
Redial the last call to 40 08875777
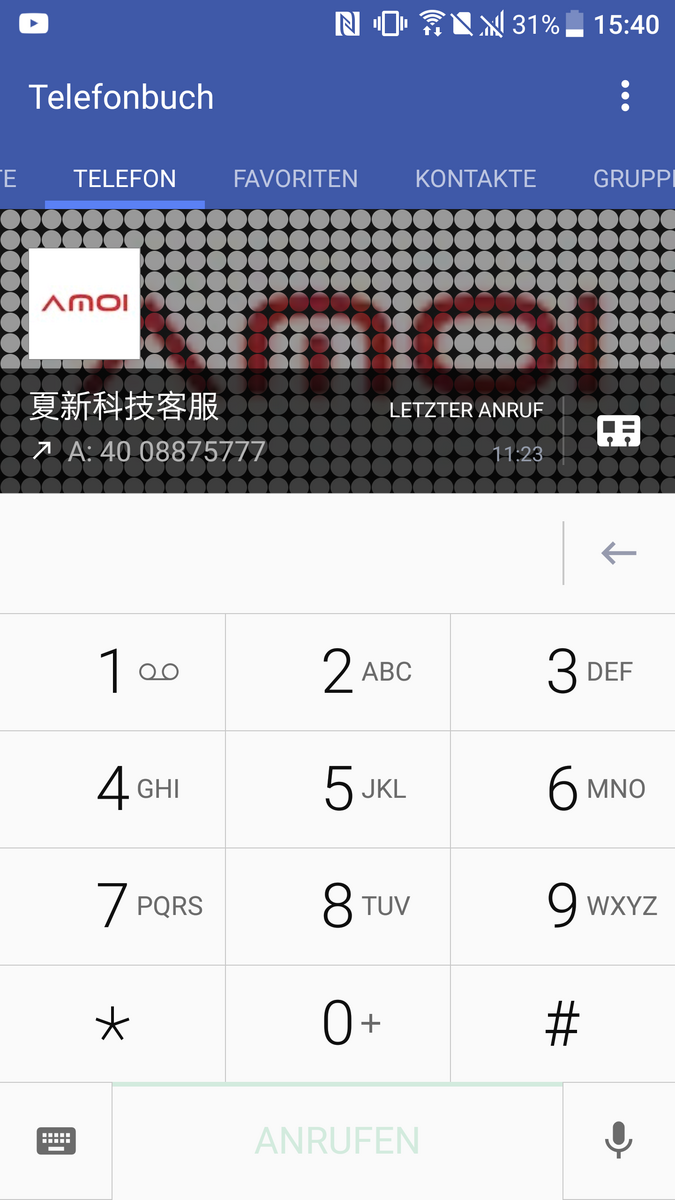(x=281, y=431)
